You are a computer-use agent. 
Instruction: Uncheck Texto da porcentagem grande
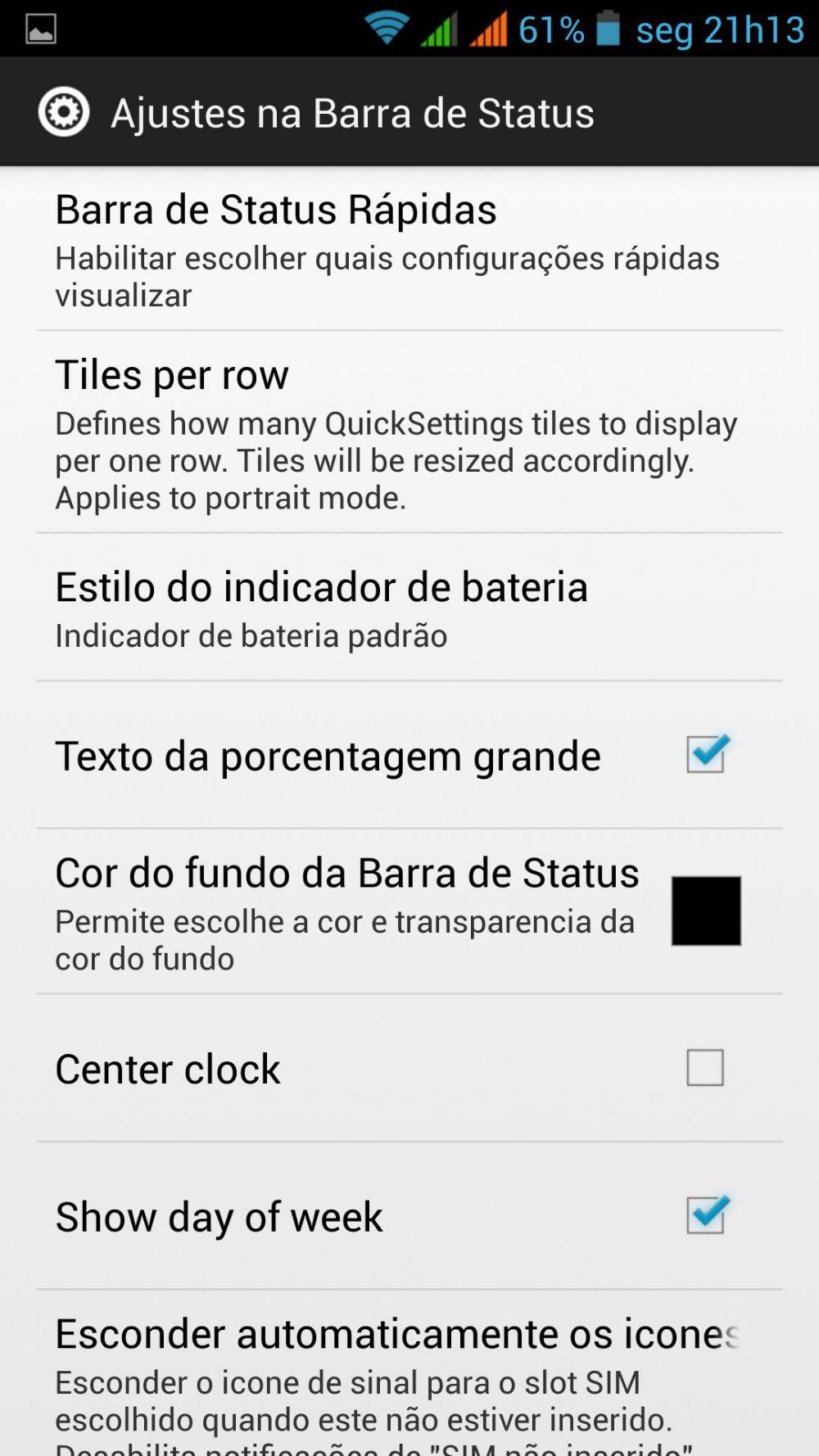pos(705,754)
